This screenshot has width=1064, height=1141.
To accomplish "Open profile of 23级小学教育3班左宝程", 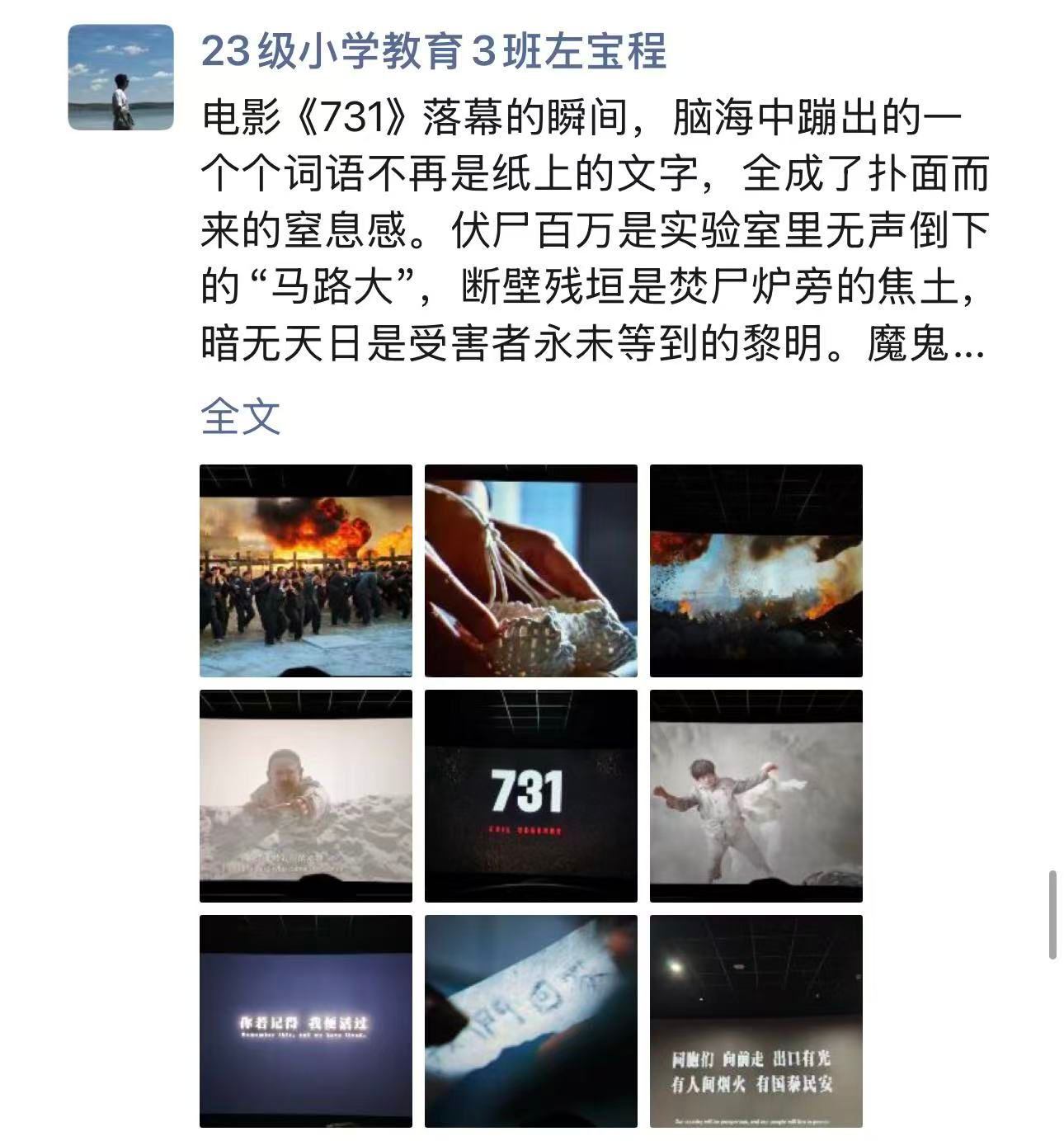I will click(433, 51).
